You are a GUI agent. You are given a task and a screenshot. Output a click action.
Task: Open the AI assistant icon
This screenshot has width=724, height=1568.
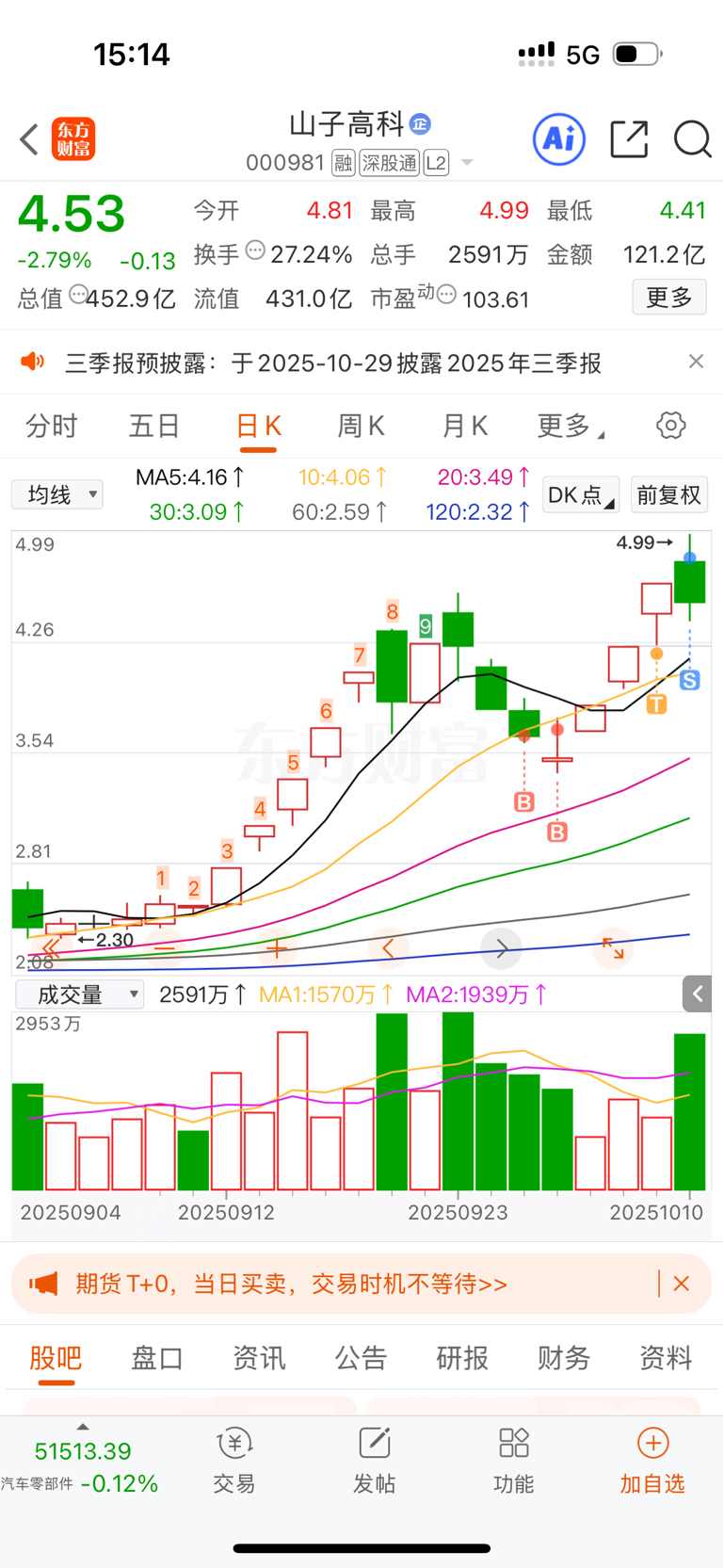(x=559, y=139)
